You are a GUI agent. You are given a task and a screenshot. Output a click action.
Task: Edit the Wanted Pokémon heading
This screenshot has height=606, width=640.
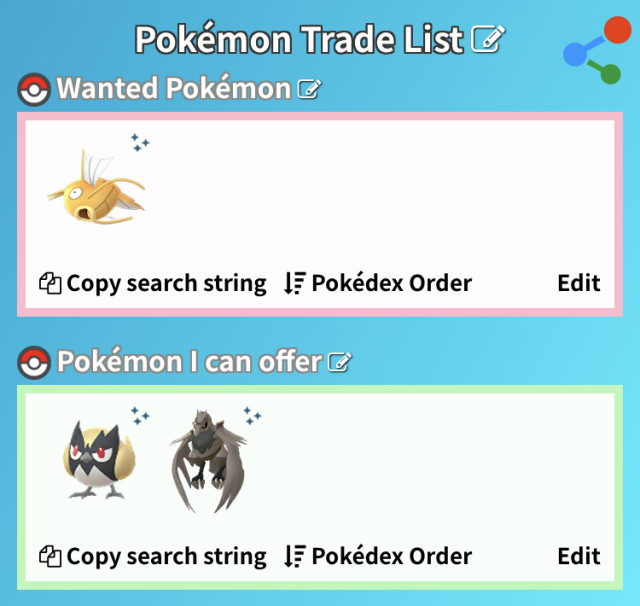pos(309,90)
